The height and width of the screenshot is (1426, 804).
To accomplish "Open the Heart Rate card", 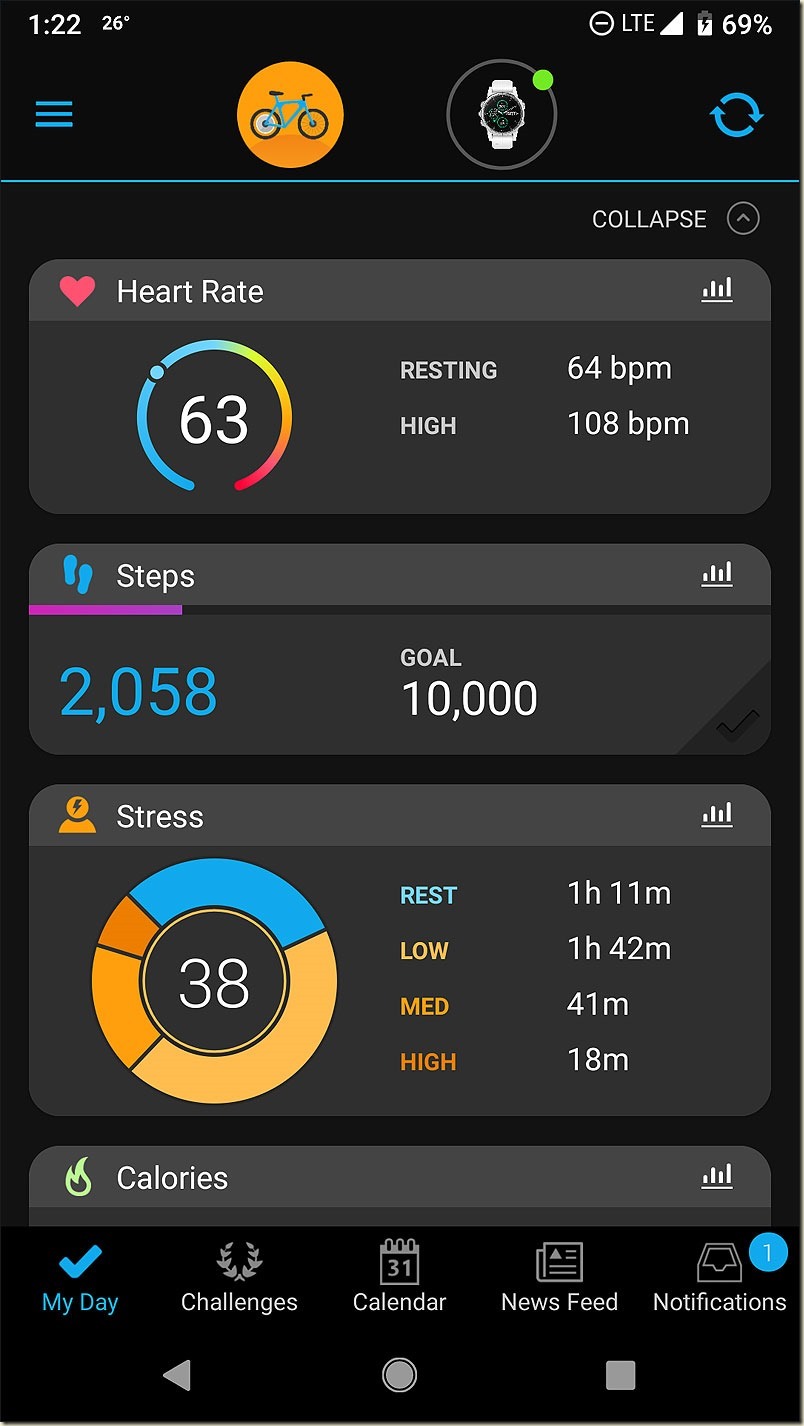I will (x=400, y=387).
